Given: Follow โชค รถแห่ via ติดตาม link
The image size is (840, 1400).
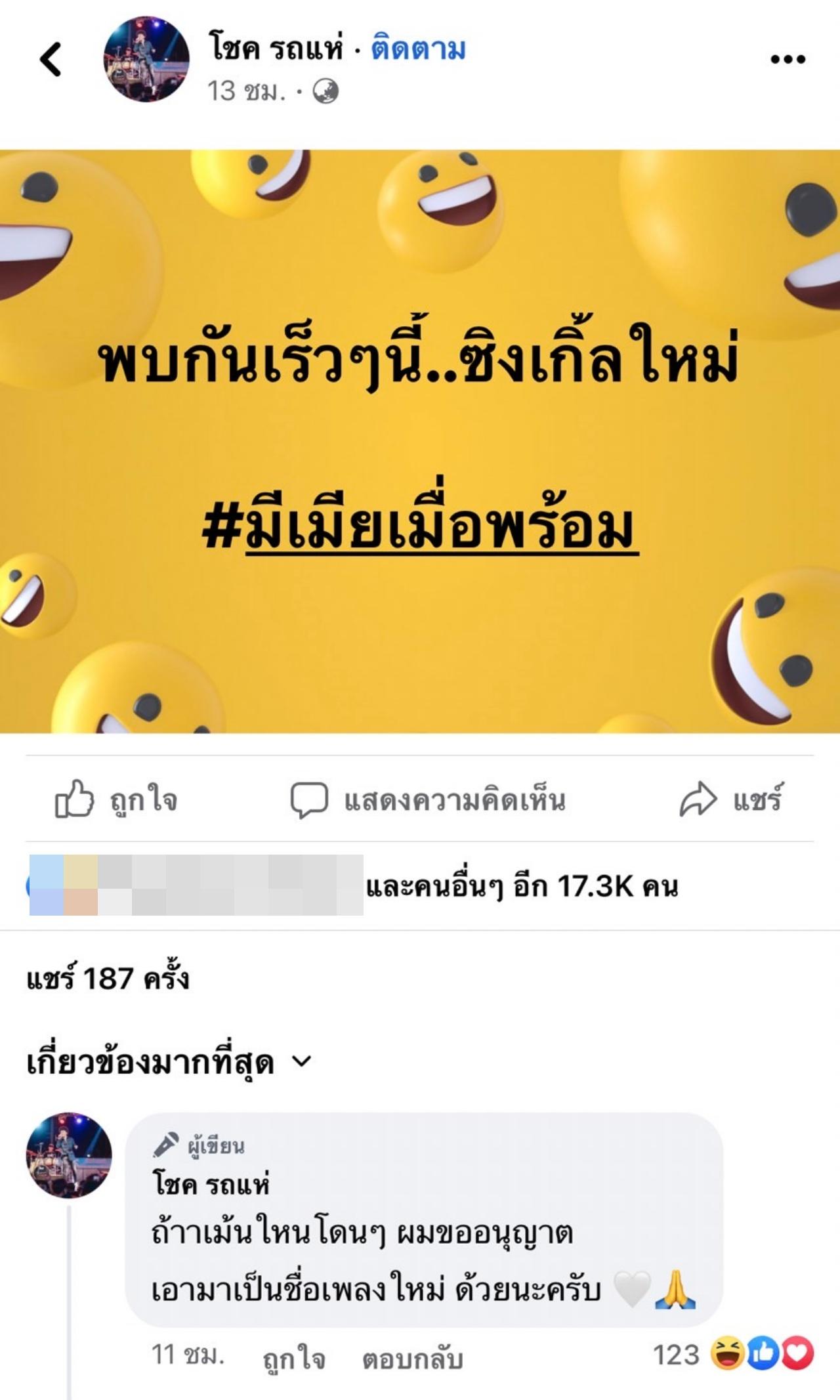Looking at the screenshot, I should click(418, 49).
